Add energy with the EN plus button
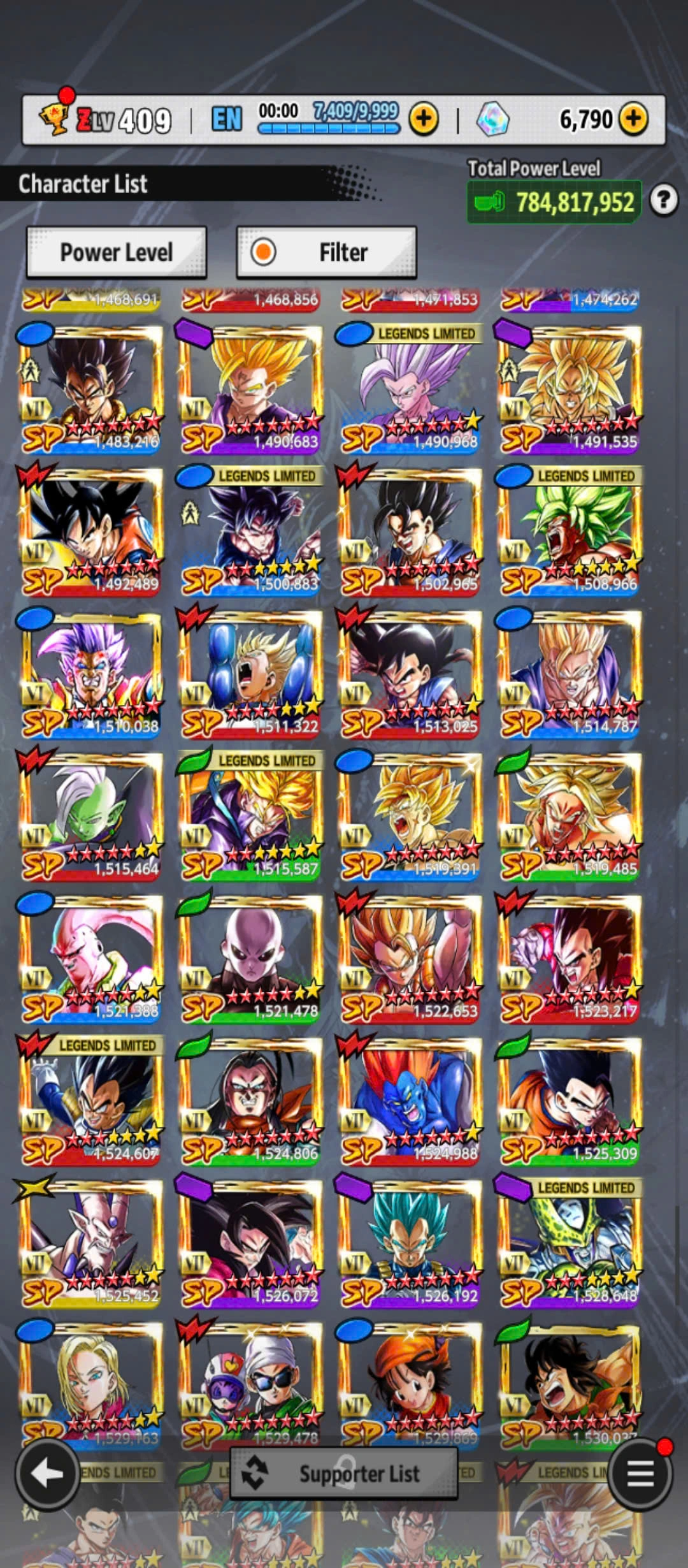The image size is (688, 1568). 424,119
